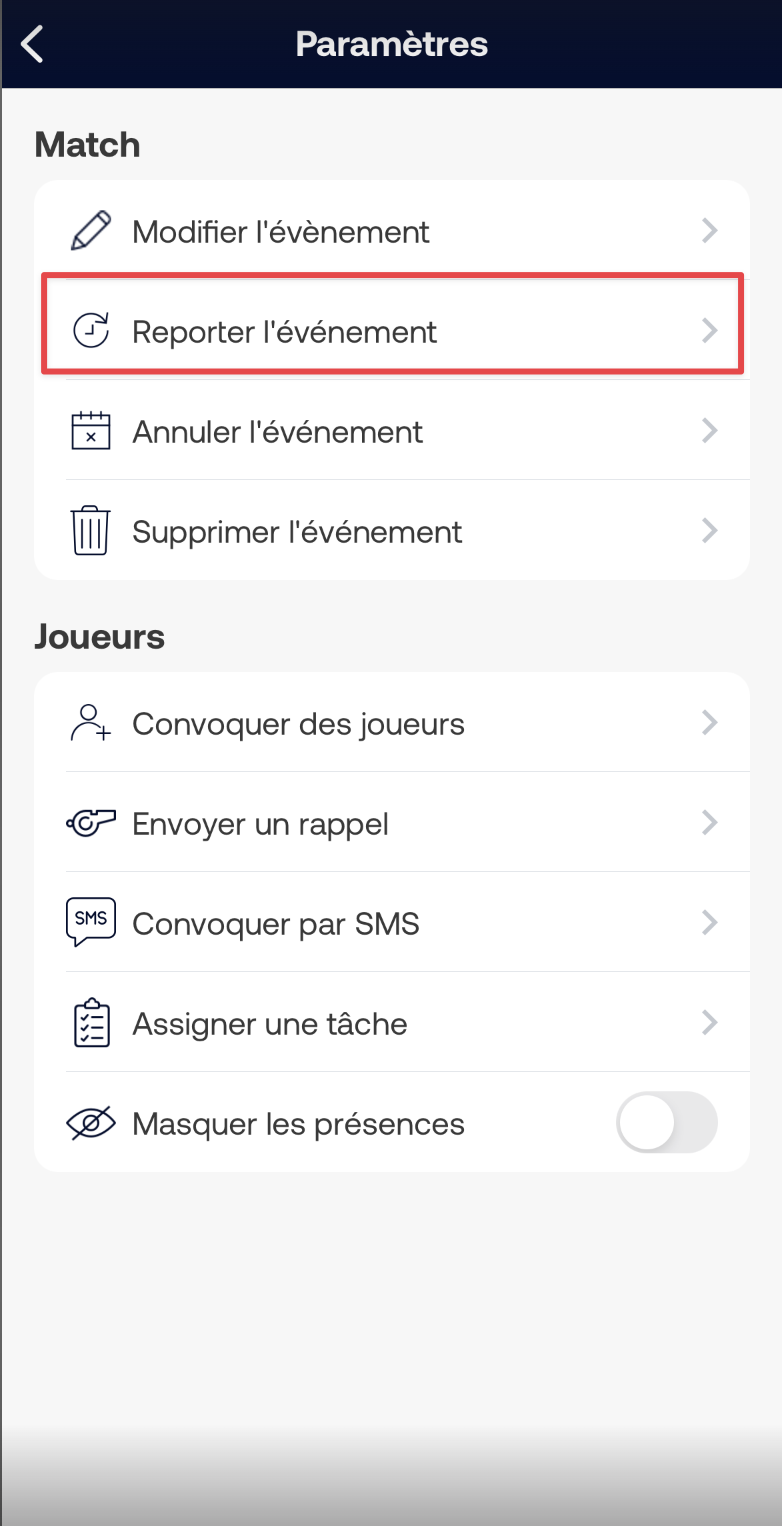Enable the Masquer les présences switch
The width and height of the screenshot is (782, 1526).
tap(667, 1123)
